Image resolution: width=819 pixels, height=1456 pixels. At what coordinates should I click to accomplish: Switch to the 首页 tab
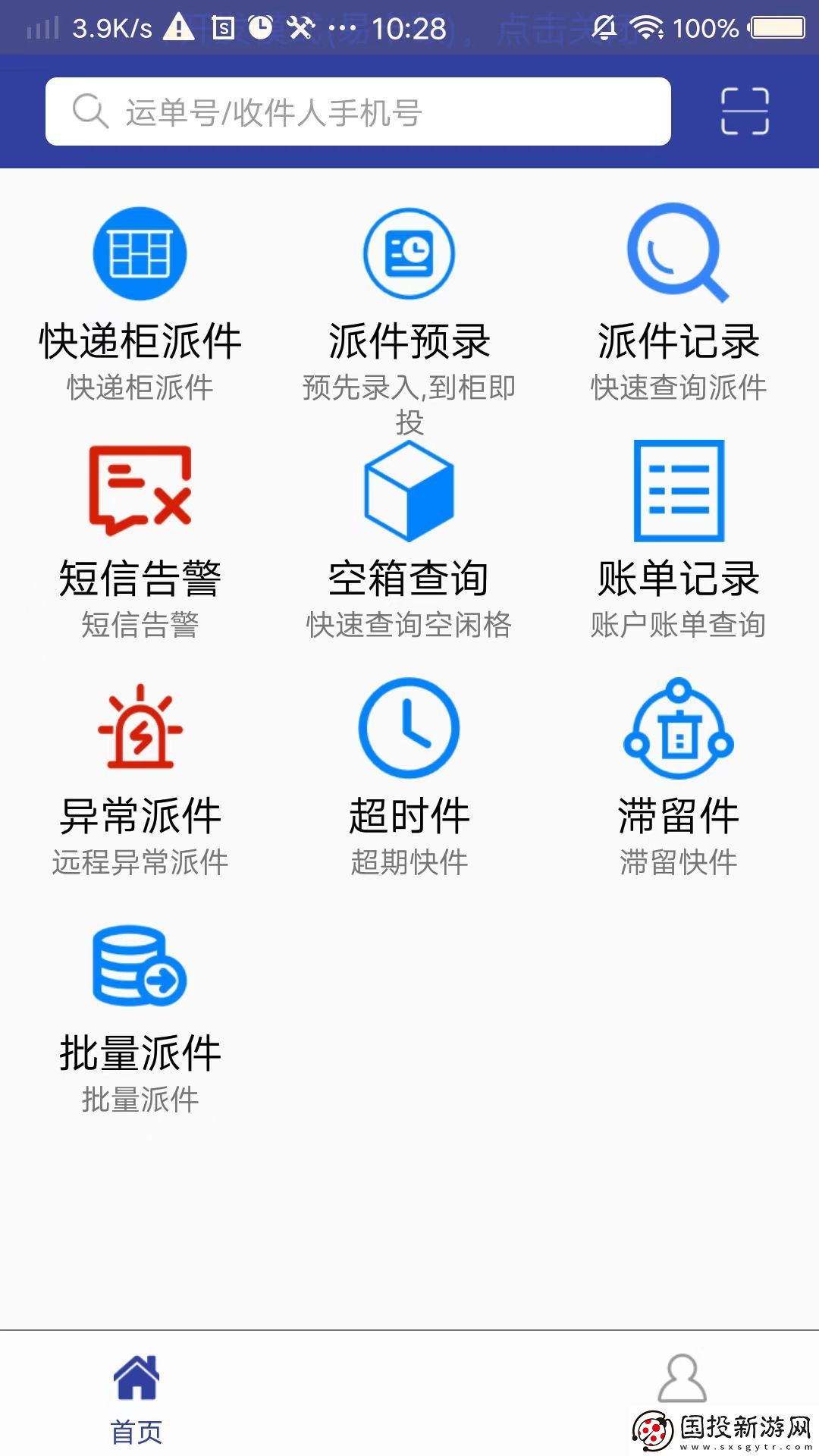coord(136,1410)
